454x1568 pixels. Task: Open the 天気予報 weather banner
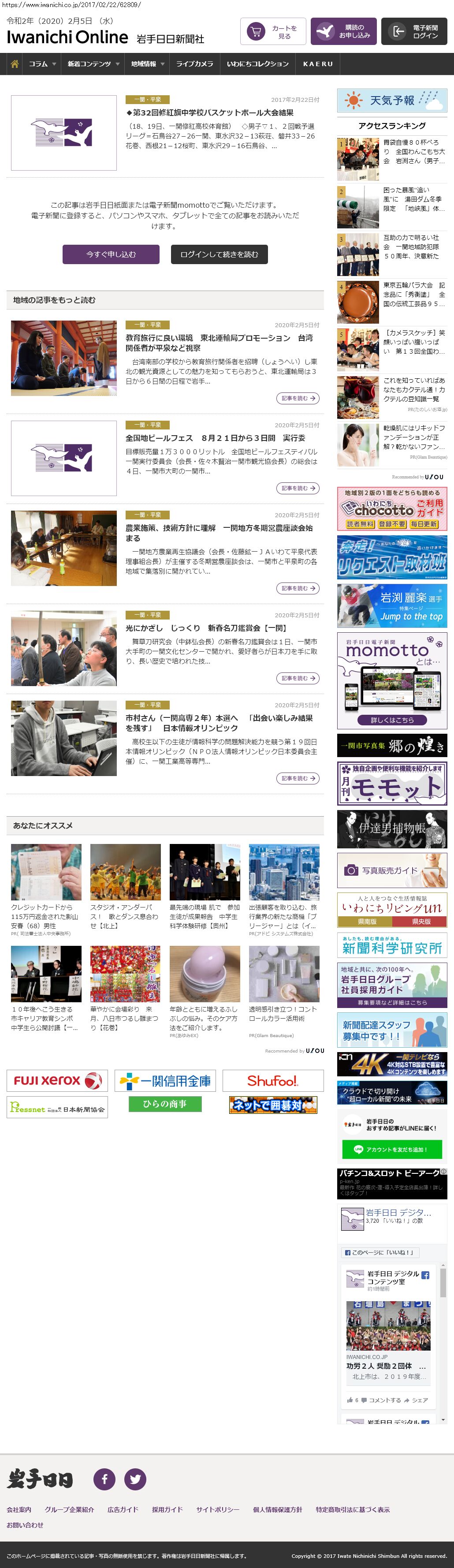point(392,101)
